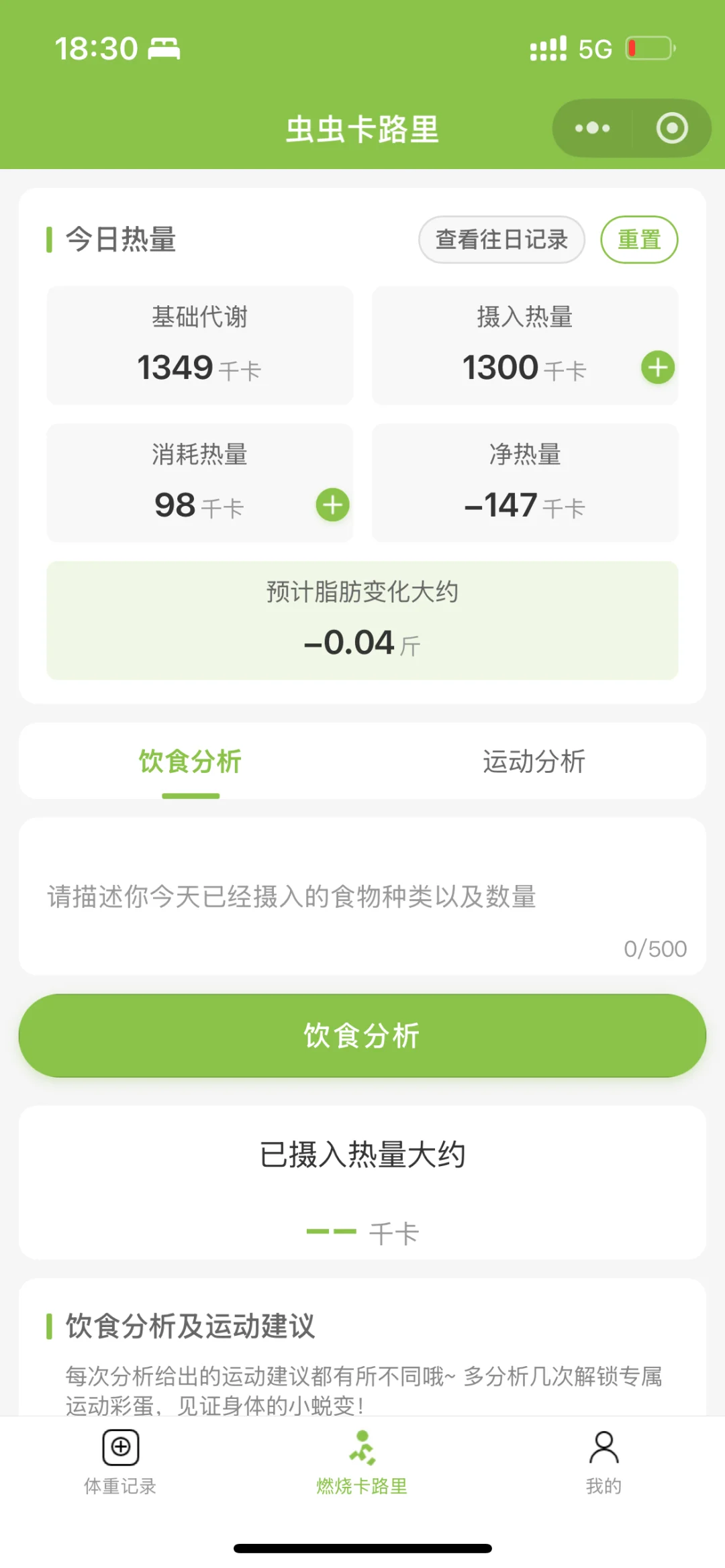
Task: Focus the food description text field
Action: pos(362,896)
